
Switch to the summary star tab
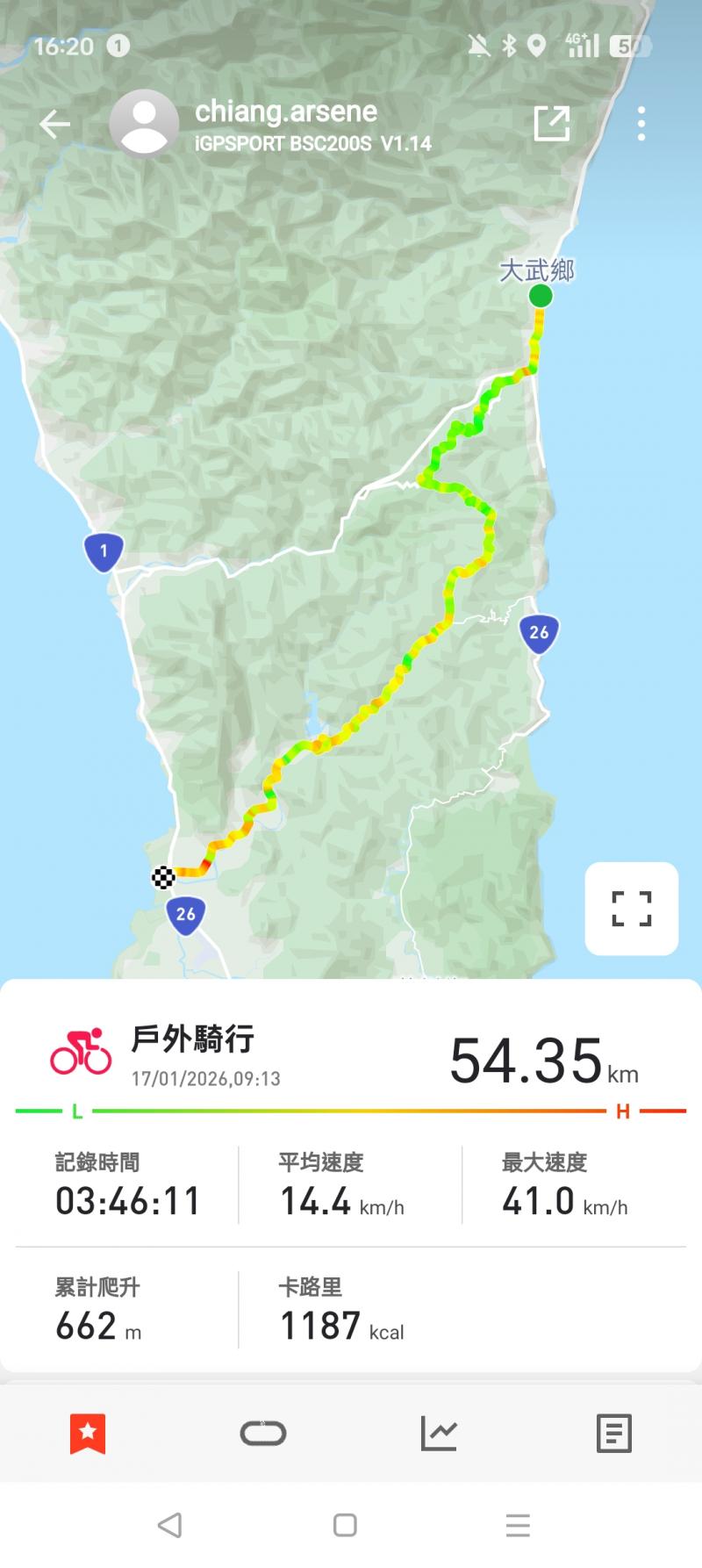pyautogui.click(x=88, y=1434)
